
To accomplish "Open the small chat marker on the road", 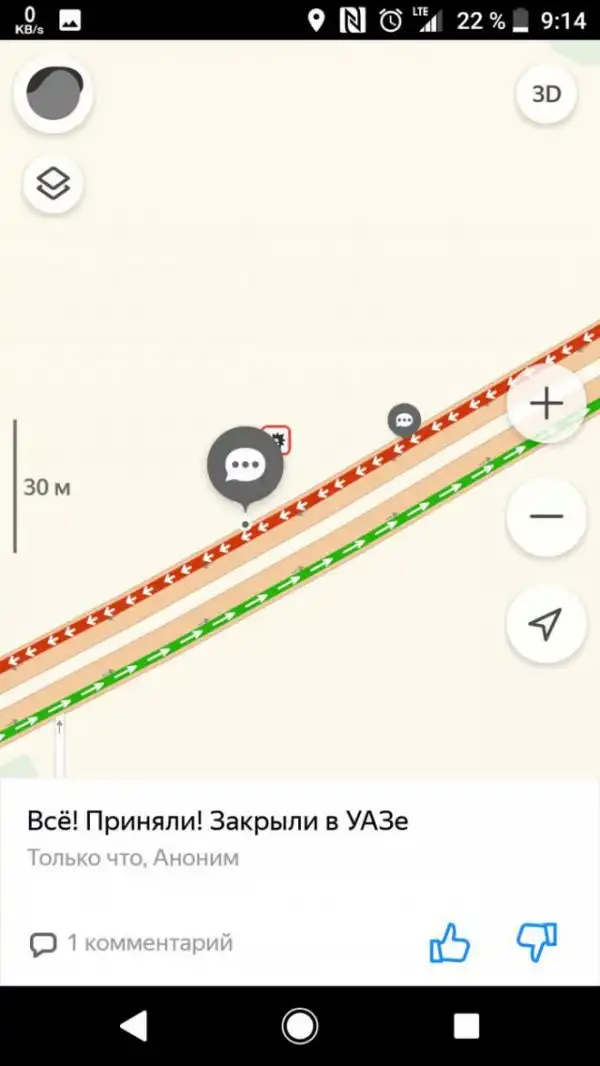I will (x=404, y=420).
